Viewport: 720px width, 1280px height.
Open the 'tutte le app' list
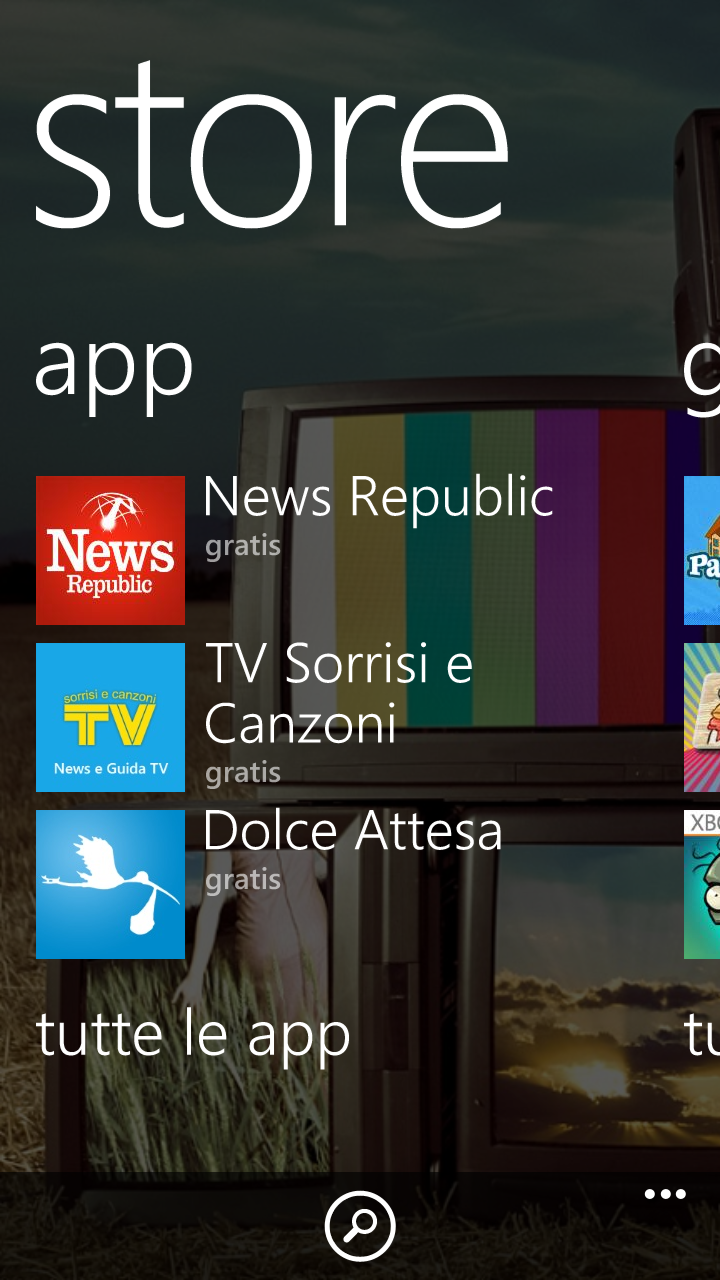(x=194, y=1034)
